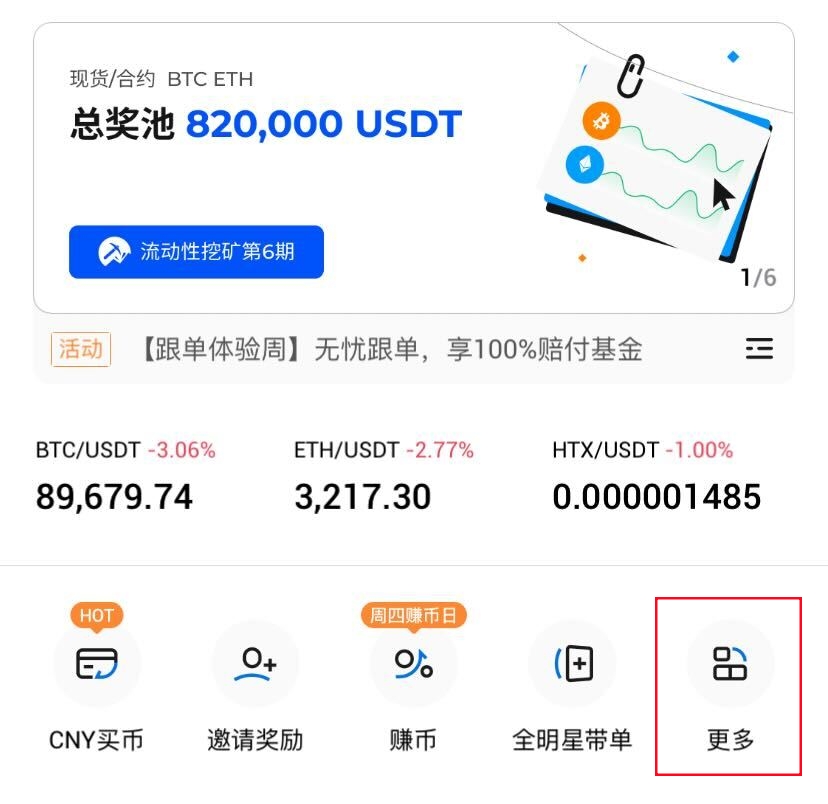Go to 邀请奖励 invite rewards

click(x=255, y=685)
